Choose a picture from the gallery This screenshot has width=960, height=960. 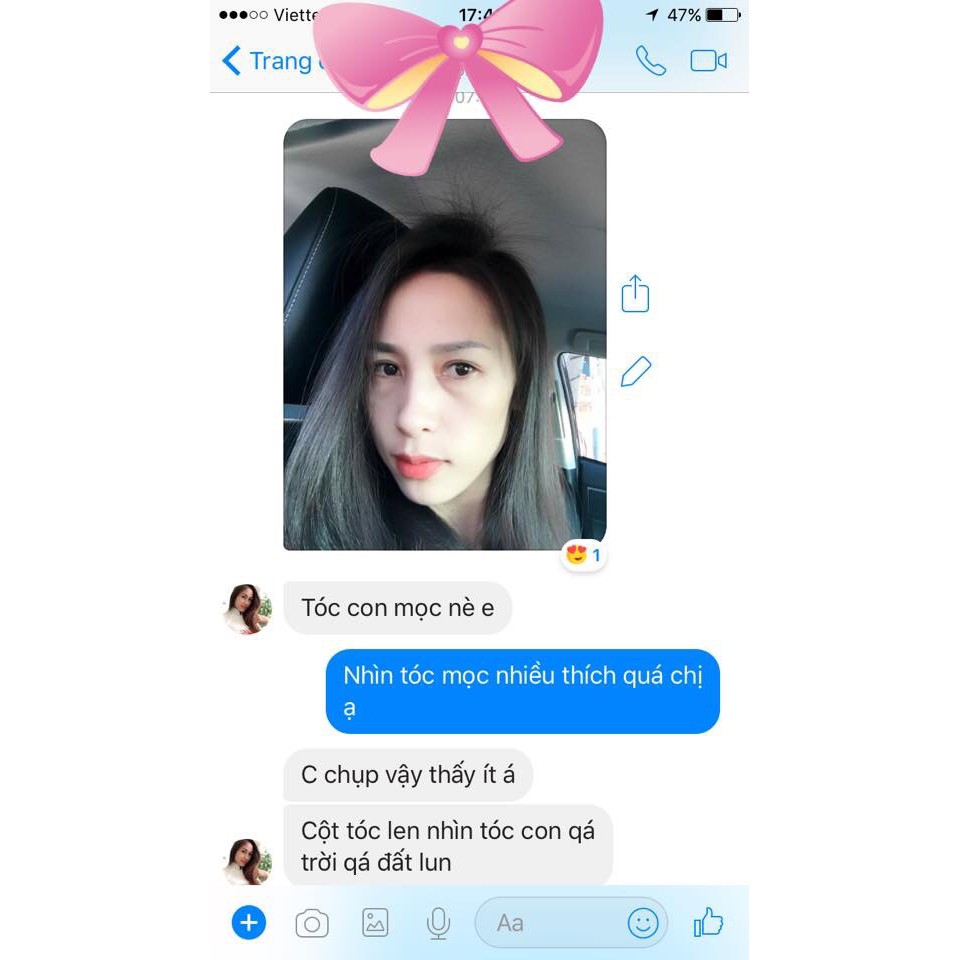[375, 923]
